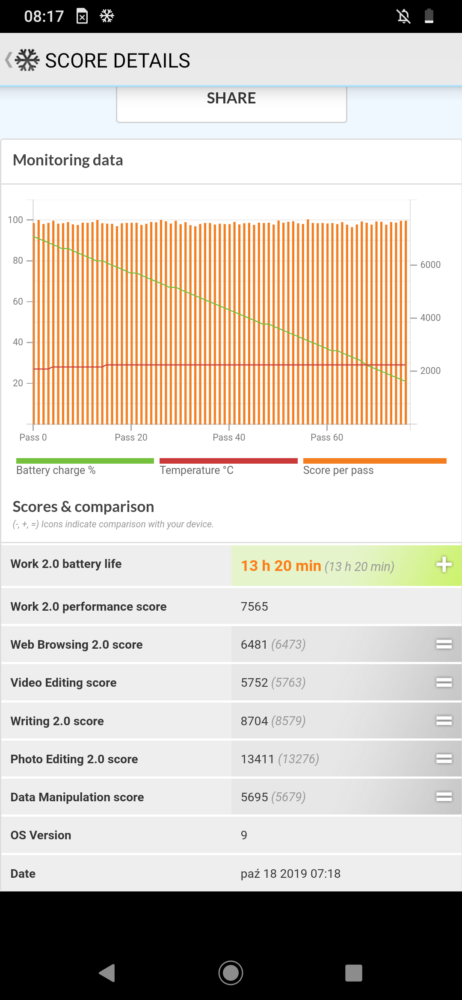Open Writing 2.0 score comparison
462x1000 pixels.
(x=231, y=721)
